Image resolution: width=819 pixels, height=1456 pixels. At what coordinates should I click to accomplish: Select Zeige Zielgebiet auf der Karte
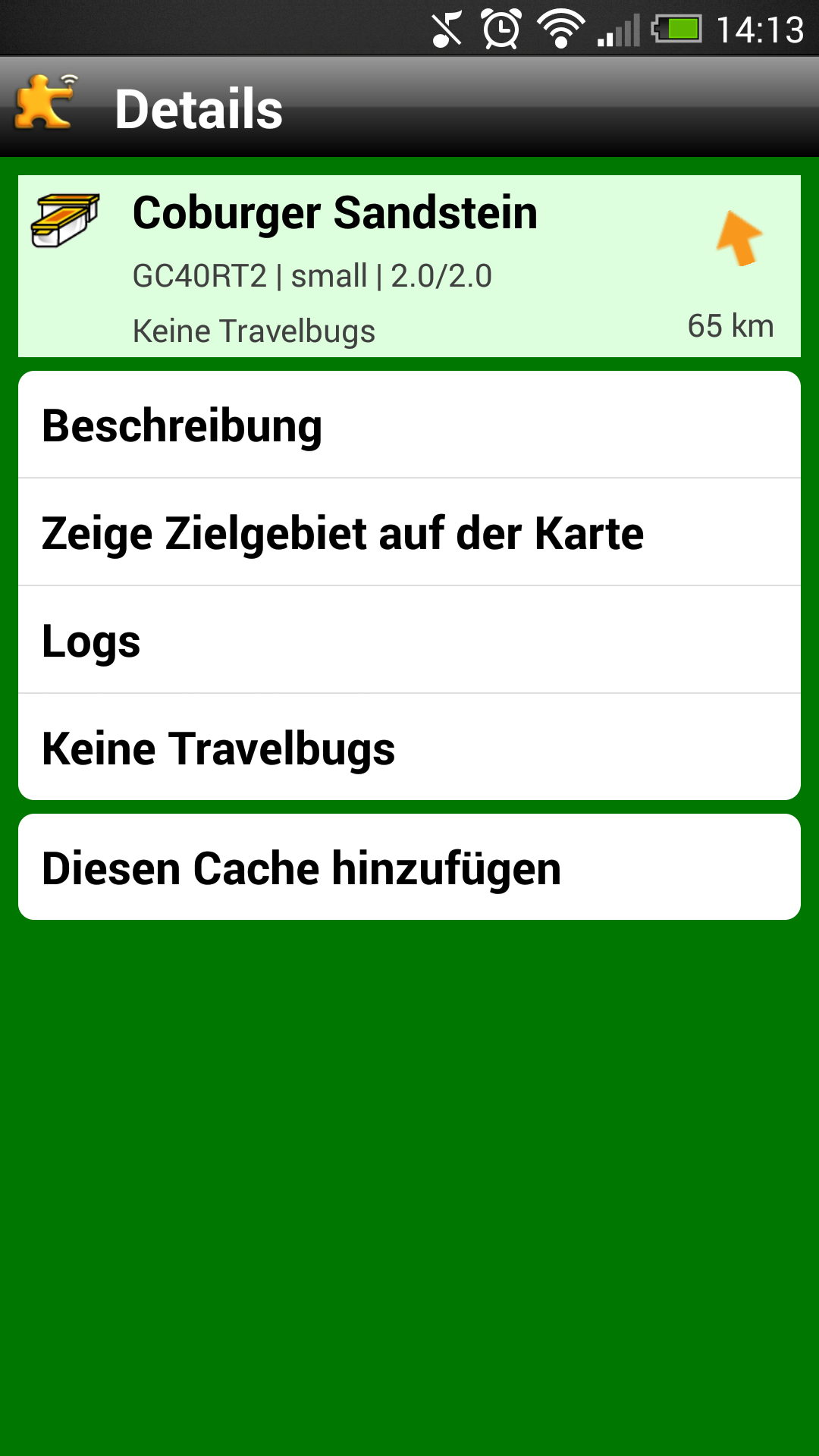point(409,532)
